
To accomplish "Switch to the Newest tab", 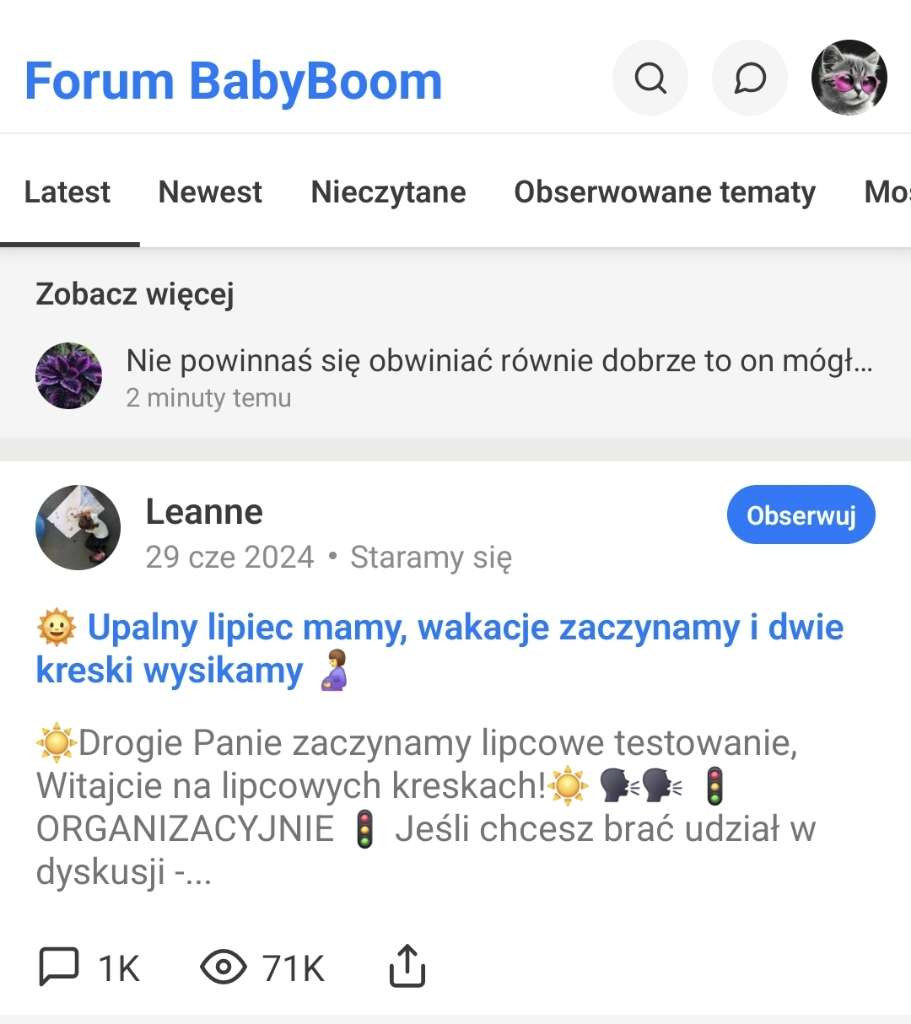I will click(210, 192).
